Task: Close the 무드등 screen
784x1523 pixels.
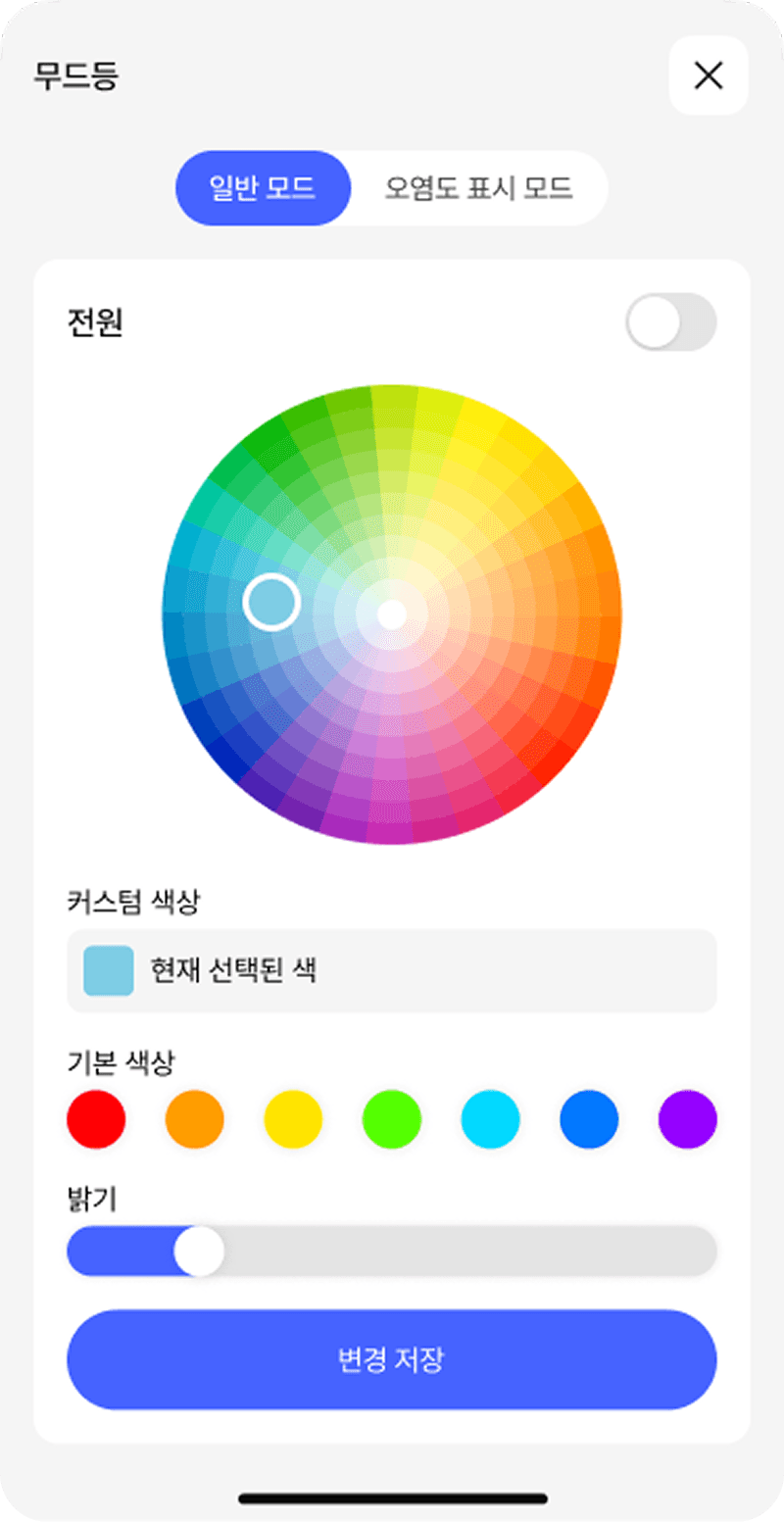Action: tap(708, 75)
